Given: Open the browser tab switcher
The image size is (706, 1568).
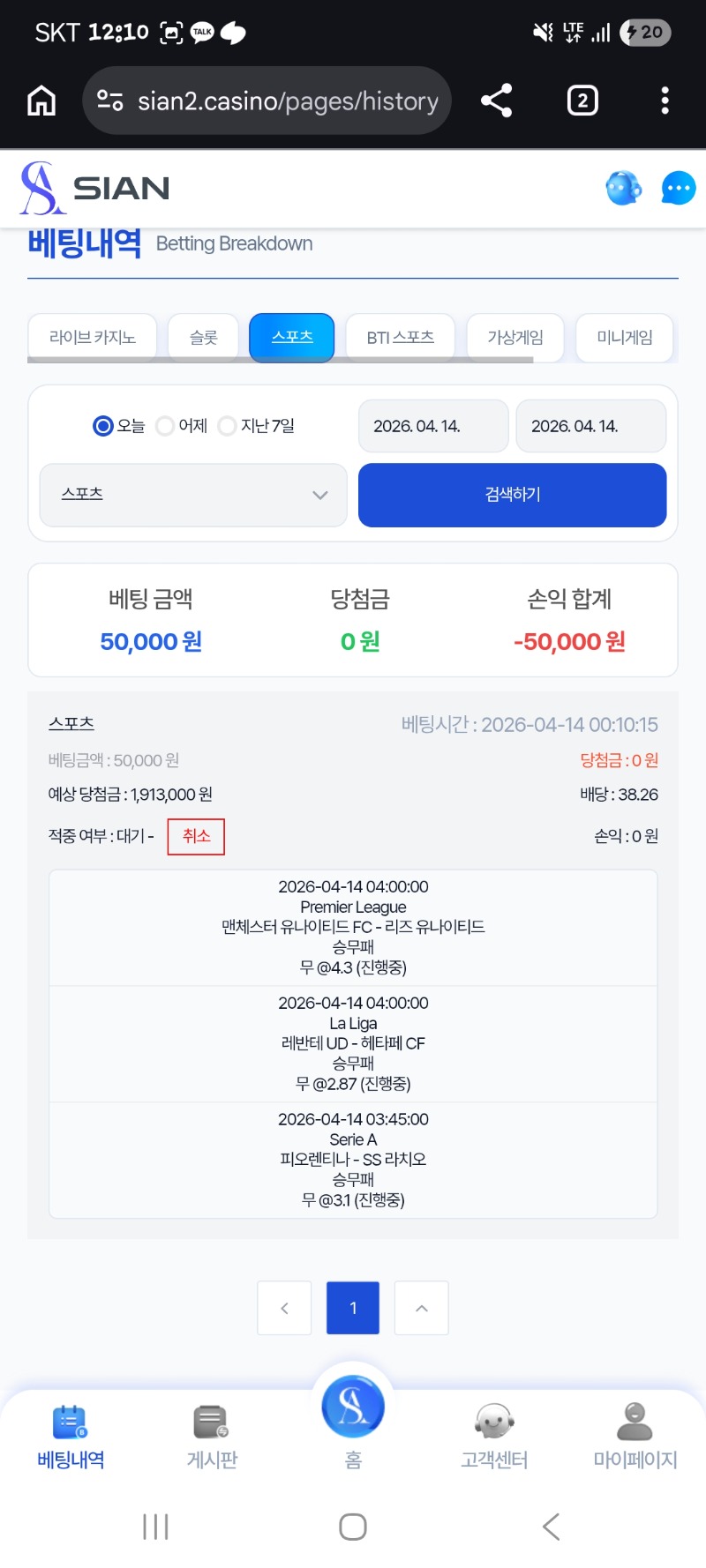Looking at the screenshot, I should (582, 101).
